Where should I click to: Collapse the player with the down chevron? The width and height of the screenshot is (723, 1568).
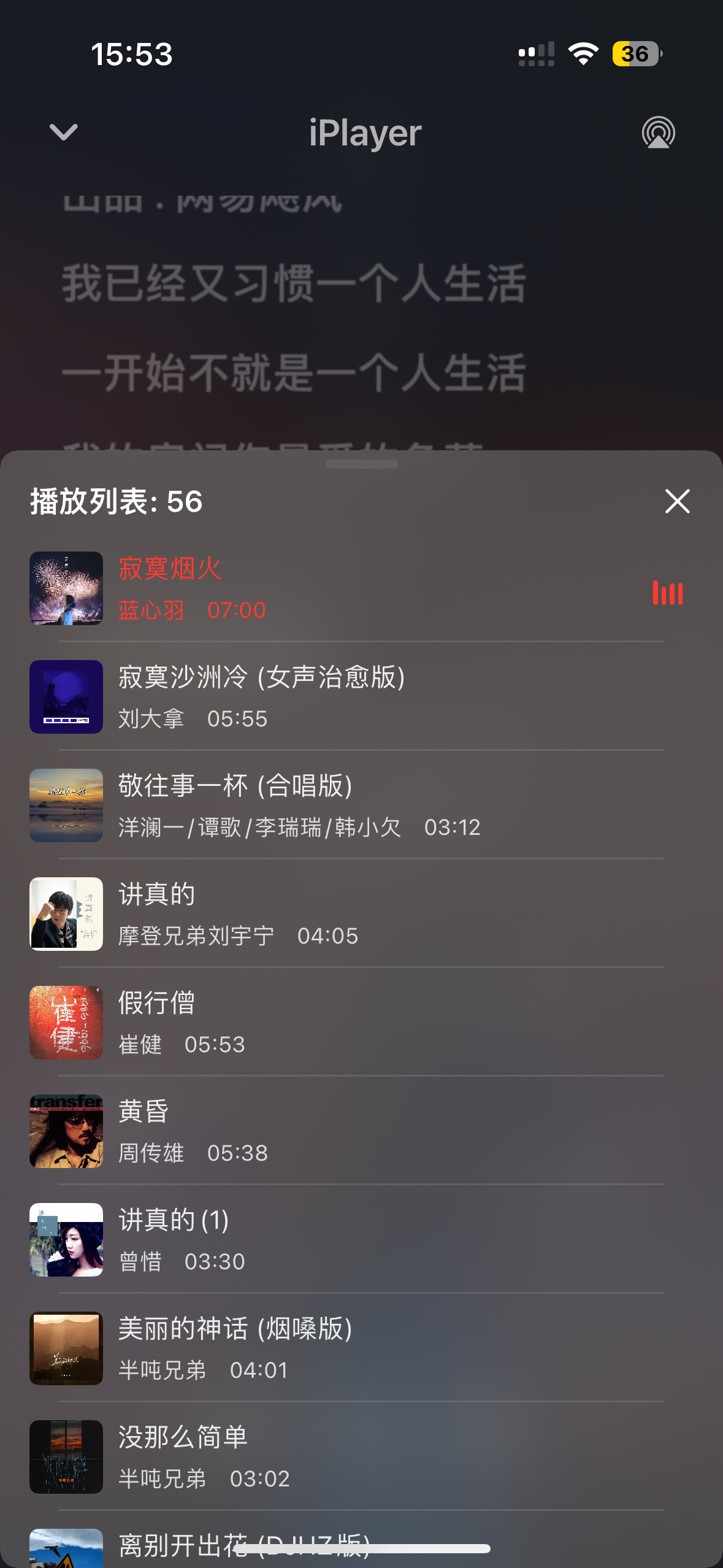pos(63,133)
